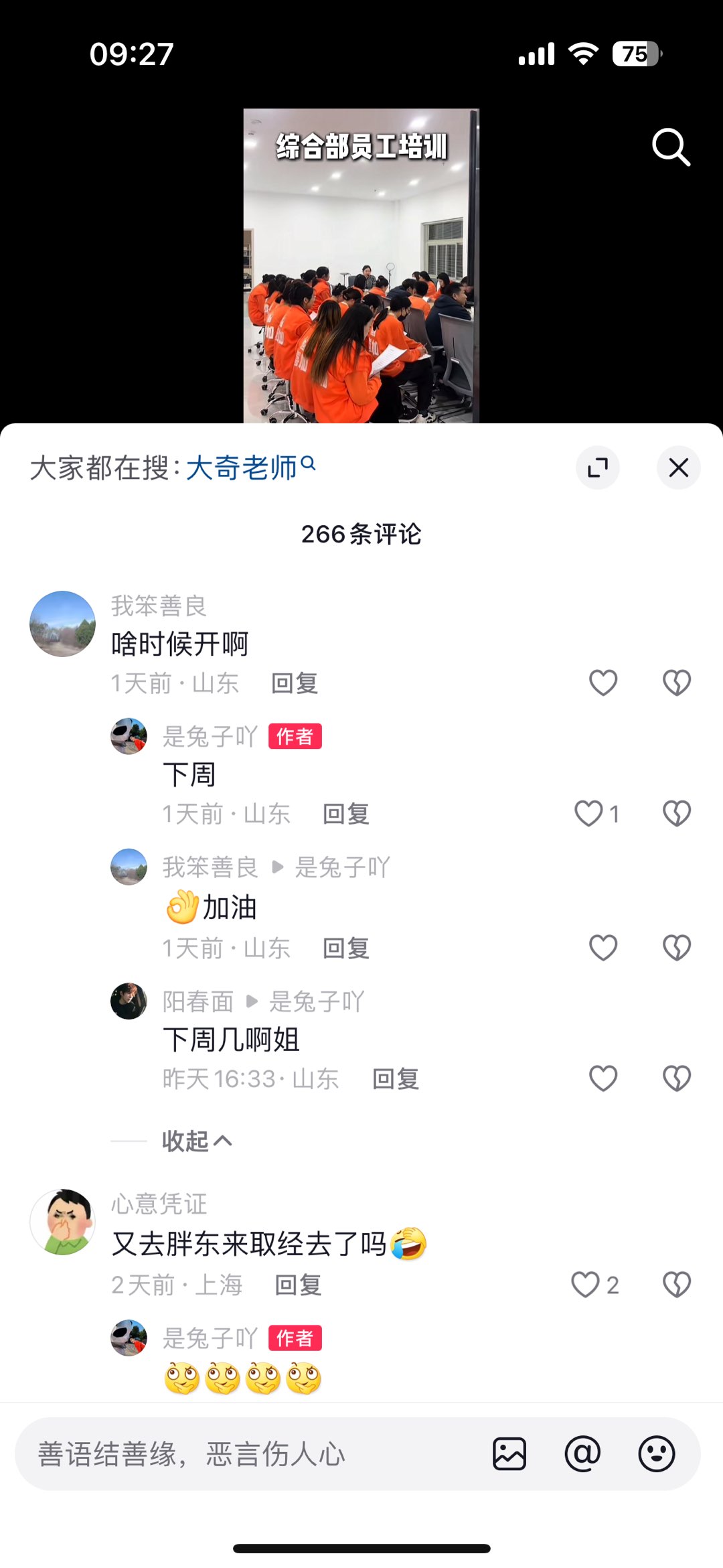Reply to the comment 啥时候开啊
The height and width of the screenshot is (1568, 723).
pyautogui.click(x=295, y=683)
